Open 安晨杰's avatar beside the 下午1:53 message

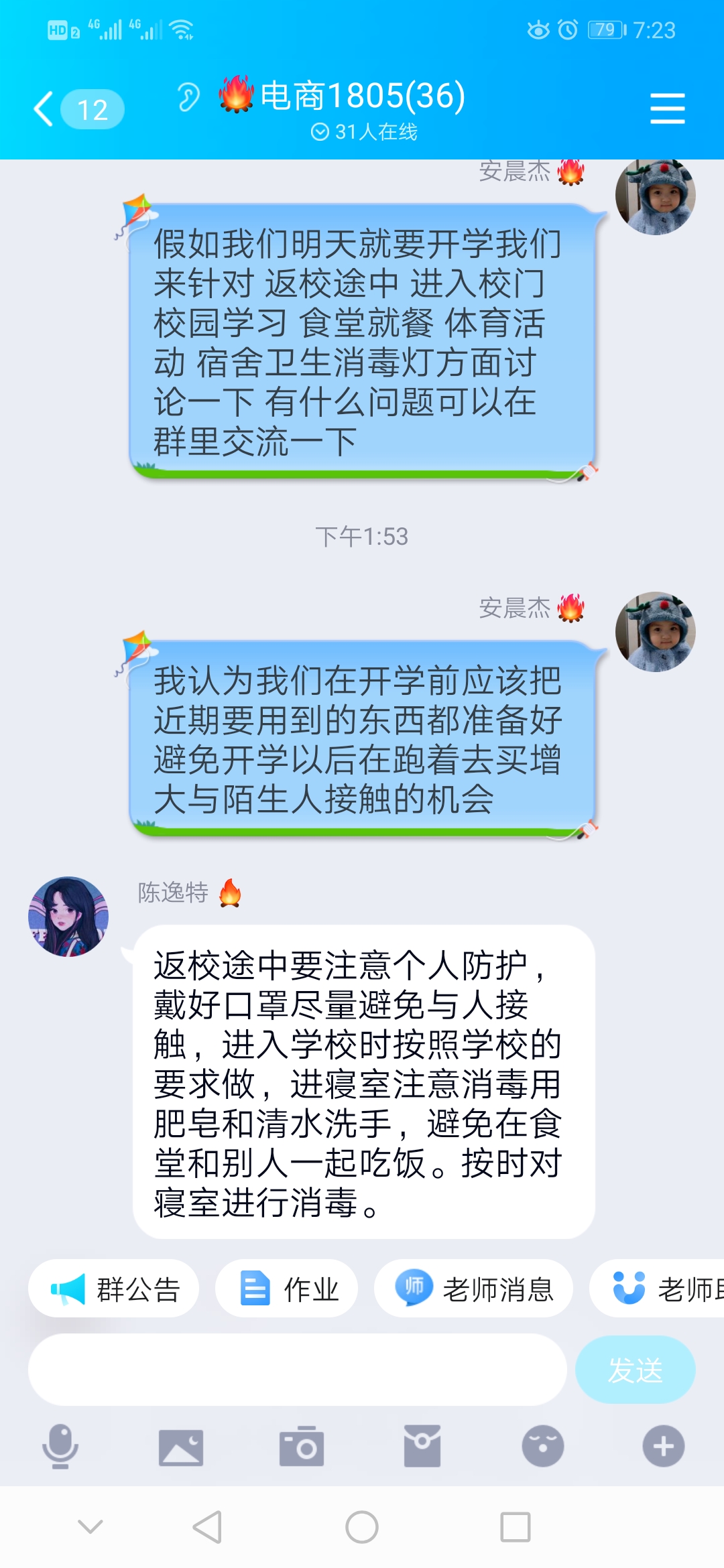pos(655,631)
